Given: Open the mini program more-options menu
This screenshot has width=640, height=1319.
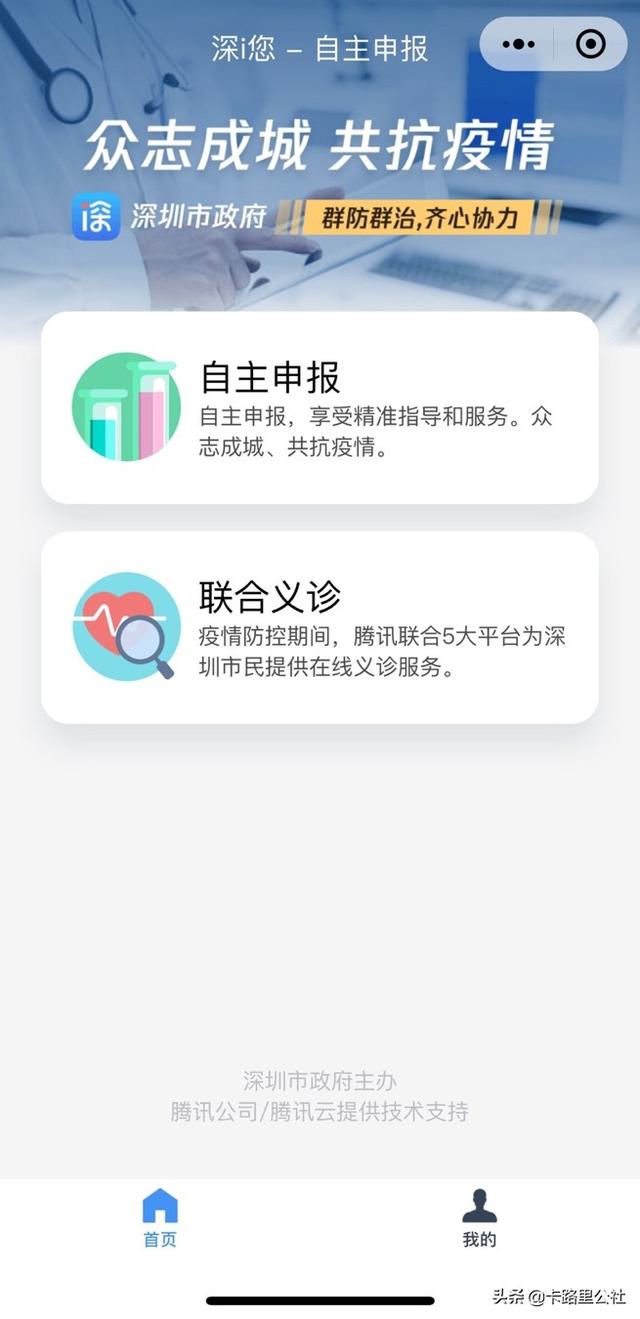Looking at the screenshot, I should click(518, 45).
